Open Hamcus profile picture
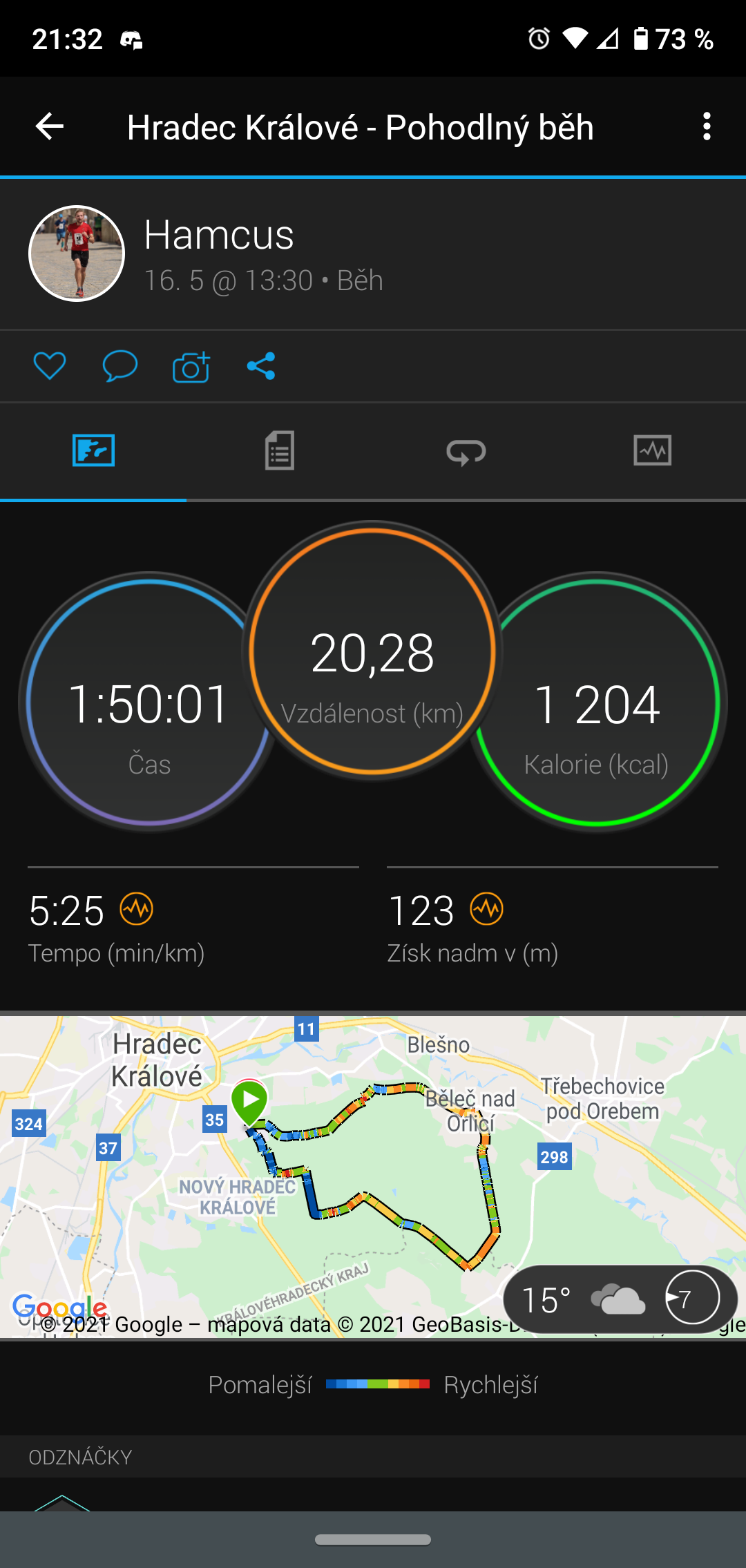Screen dimensions: 746x1568 coord(77,254)
